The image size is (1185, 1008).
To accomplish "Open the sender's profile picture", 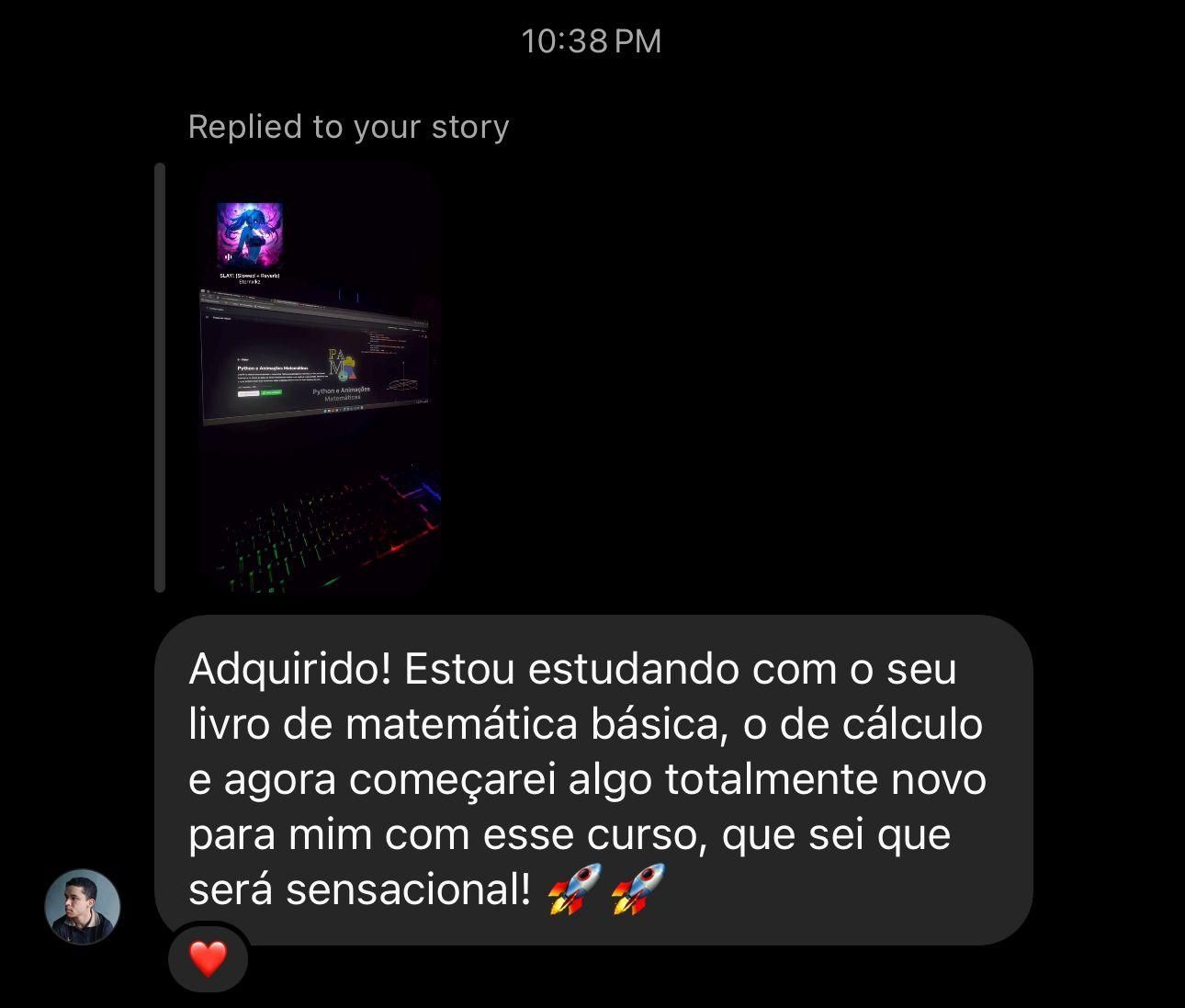I will coord(83,907).
